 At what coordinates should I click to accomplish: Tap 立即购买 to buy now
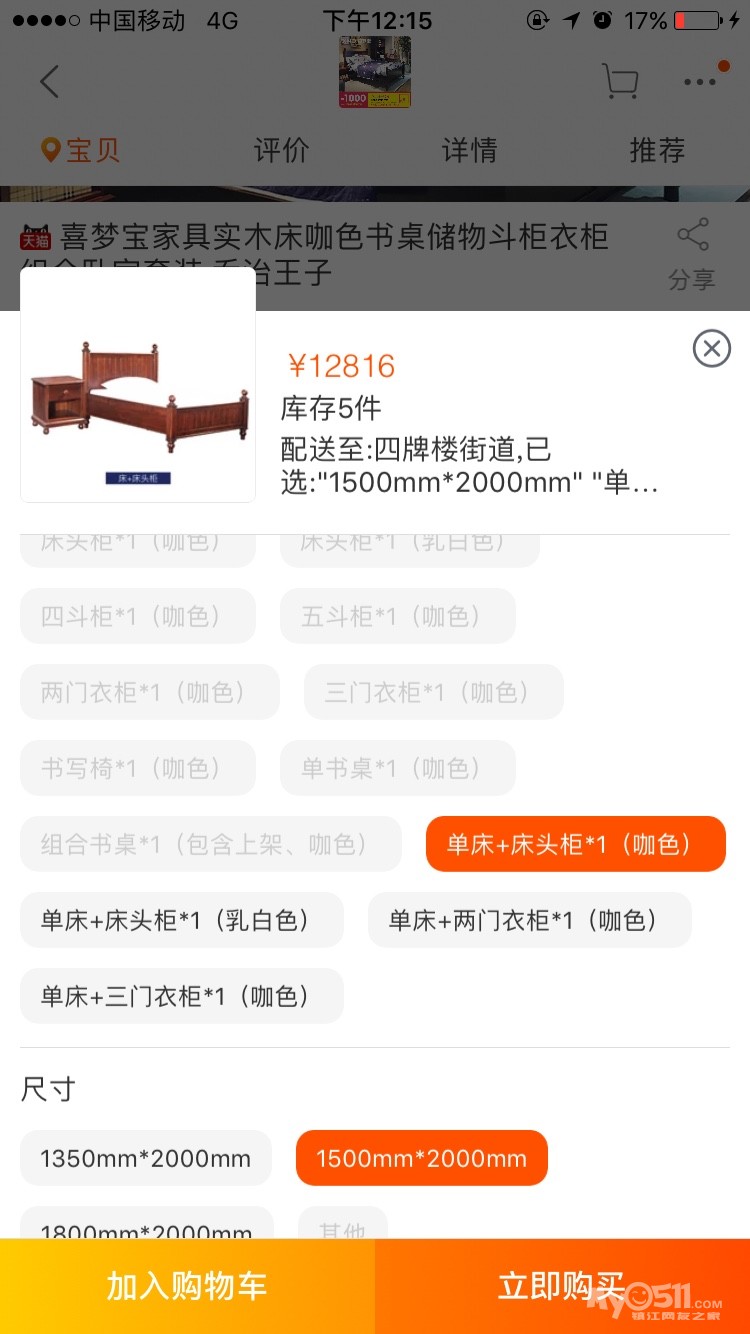562,1286
